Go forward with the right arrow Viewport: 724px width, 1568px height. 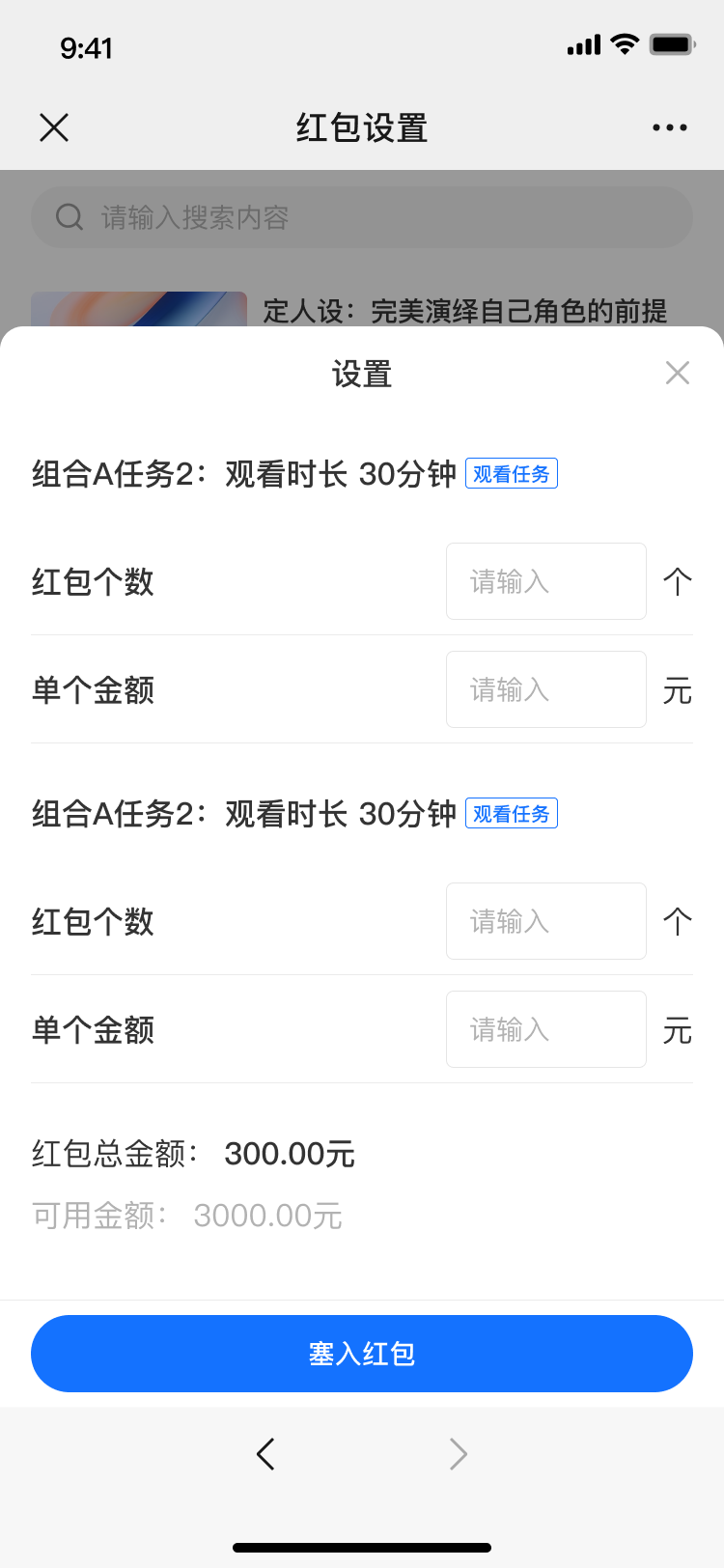[459, 1454]
